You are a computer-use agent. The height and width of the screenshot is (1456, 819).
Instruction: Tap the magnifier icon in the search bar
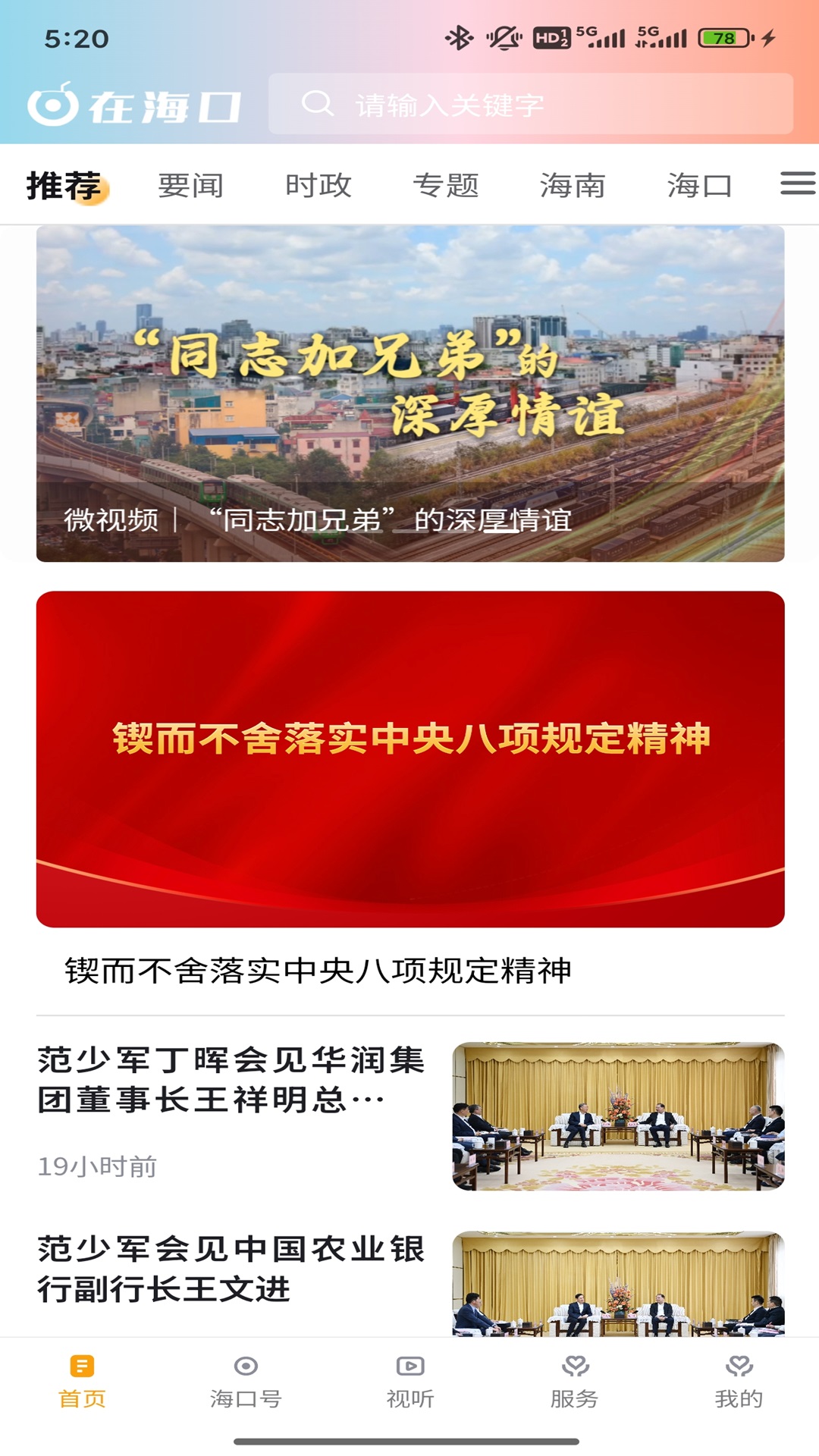pos(318,105)
